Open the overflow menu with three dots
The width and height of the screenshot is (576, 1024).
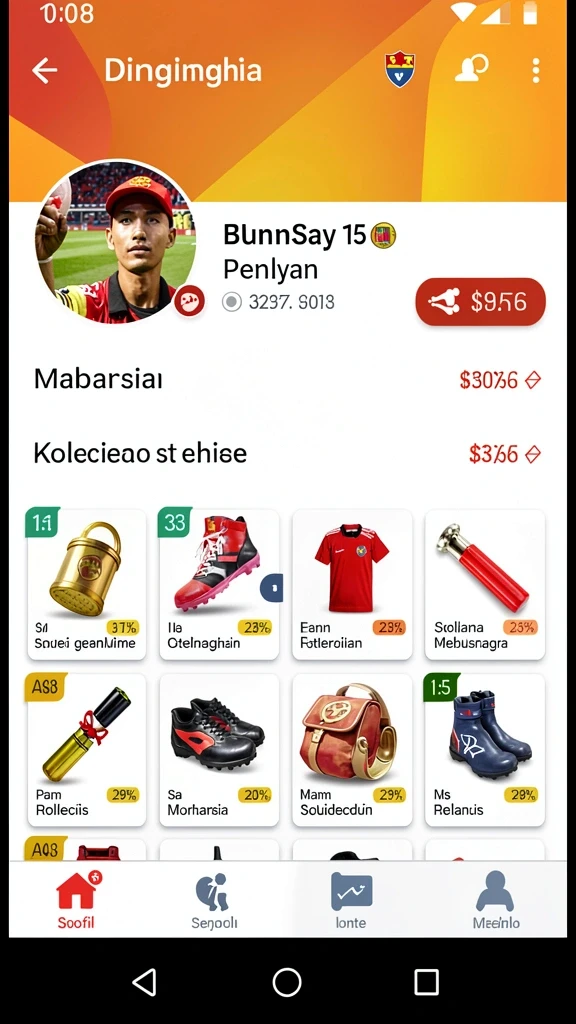tap(536, 71)
